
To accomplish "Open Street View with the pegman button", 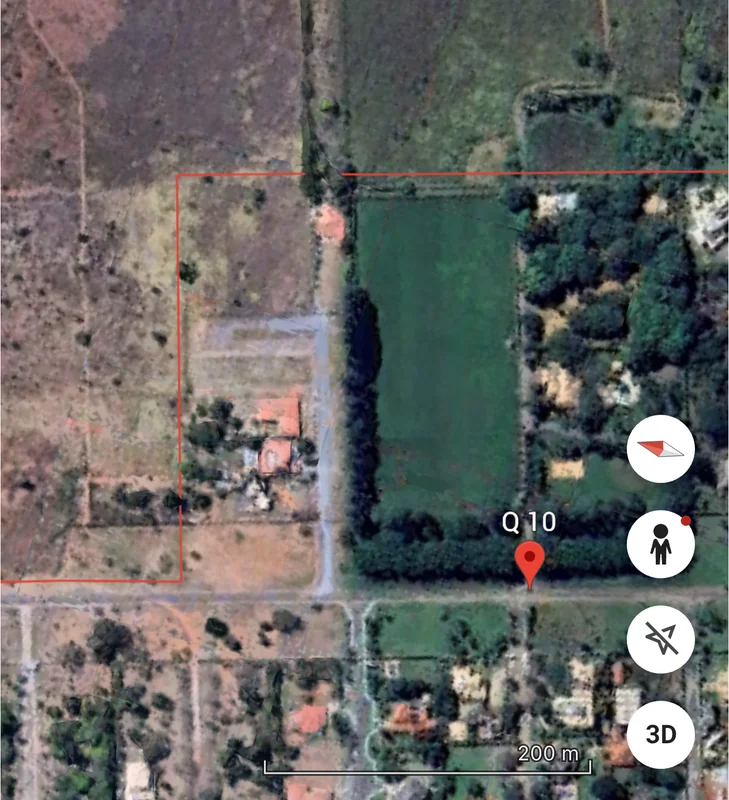I will tap(660, 545).
